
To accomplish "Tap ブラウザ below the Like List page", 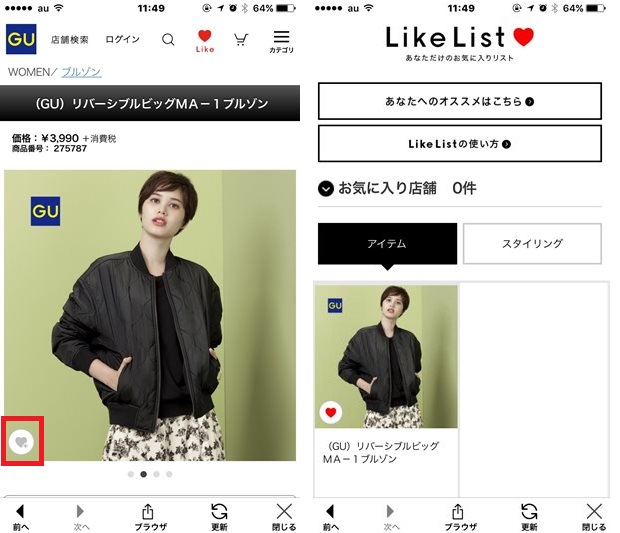I will pos(460,516).
